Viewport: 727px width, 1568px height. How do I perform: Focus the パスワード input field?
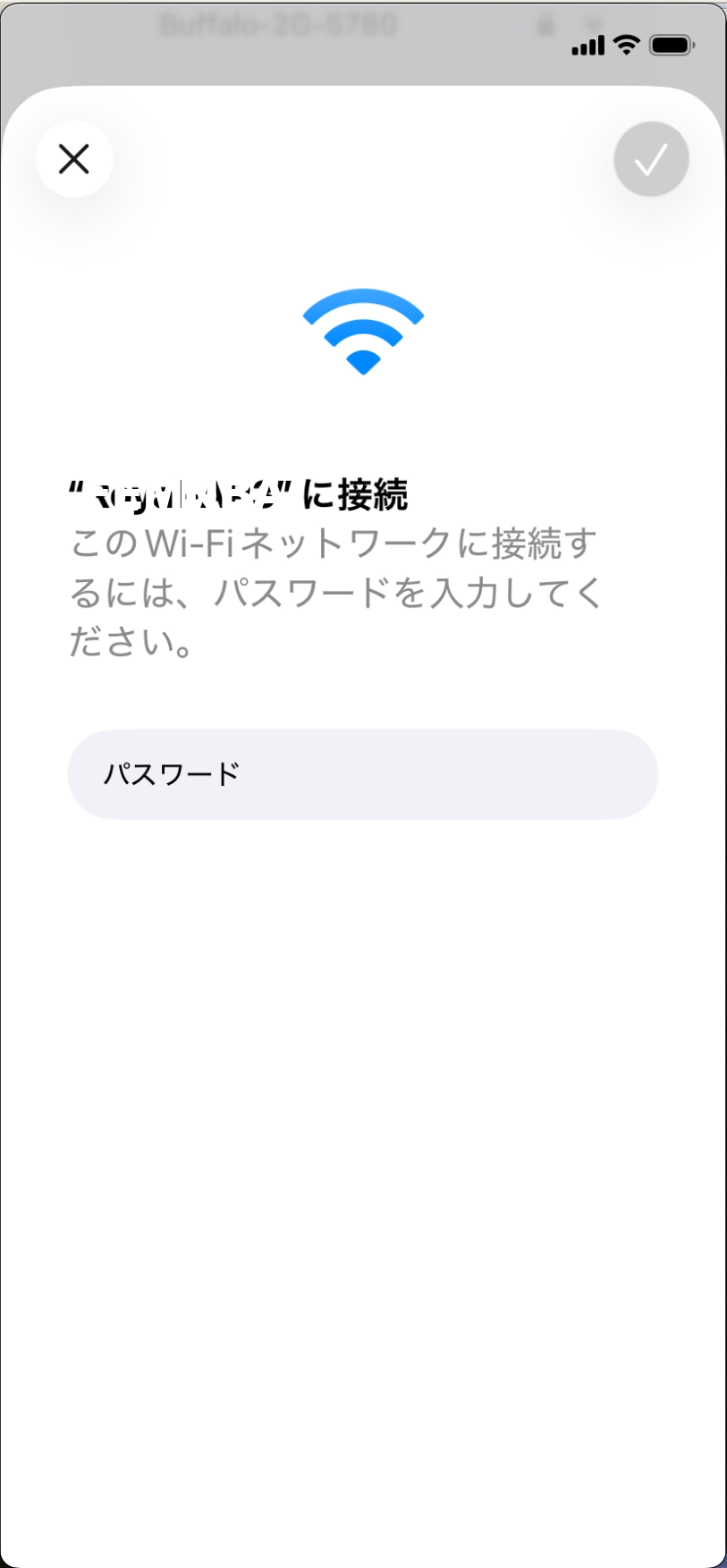pos(362,773)
